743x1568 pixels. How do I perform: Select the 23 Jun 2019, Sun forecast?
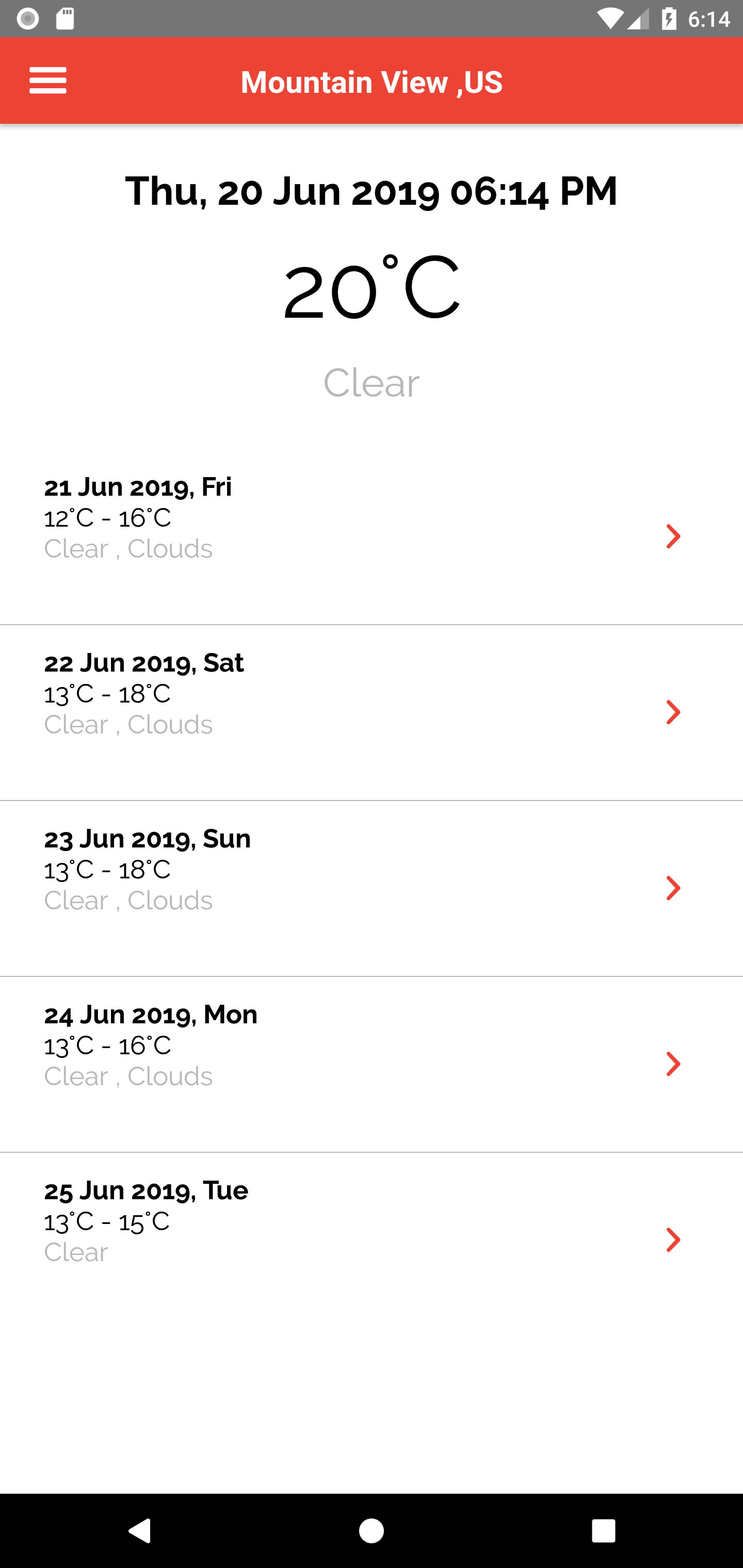(370, 888)
